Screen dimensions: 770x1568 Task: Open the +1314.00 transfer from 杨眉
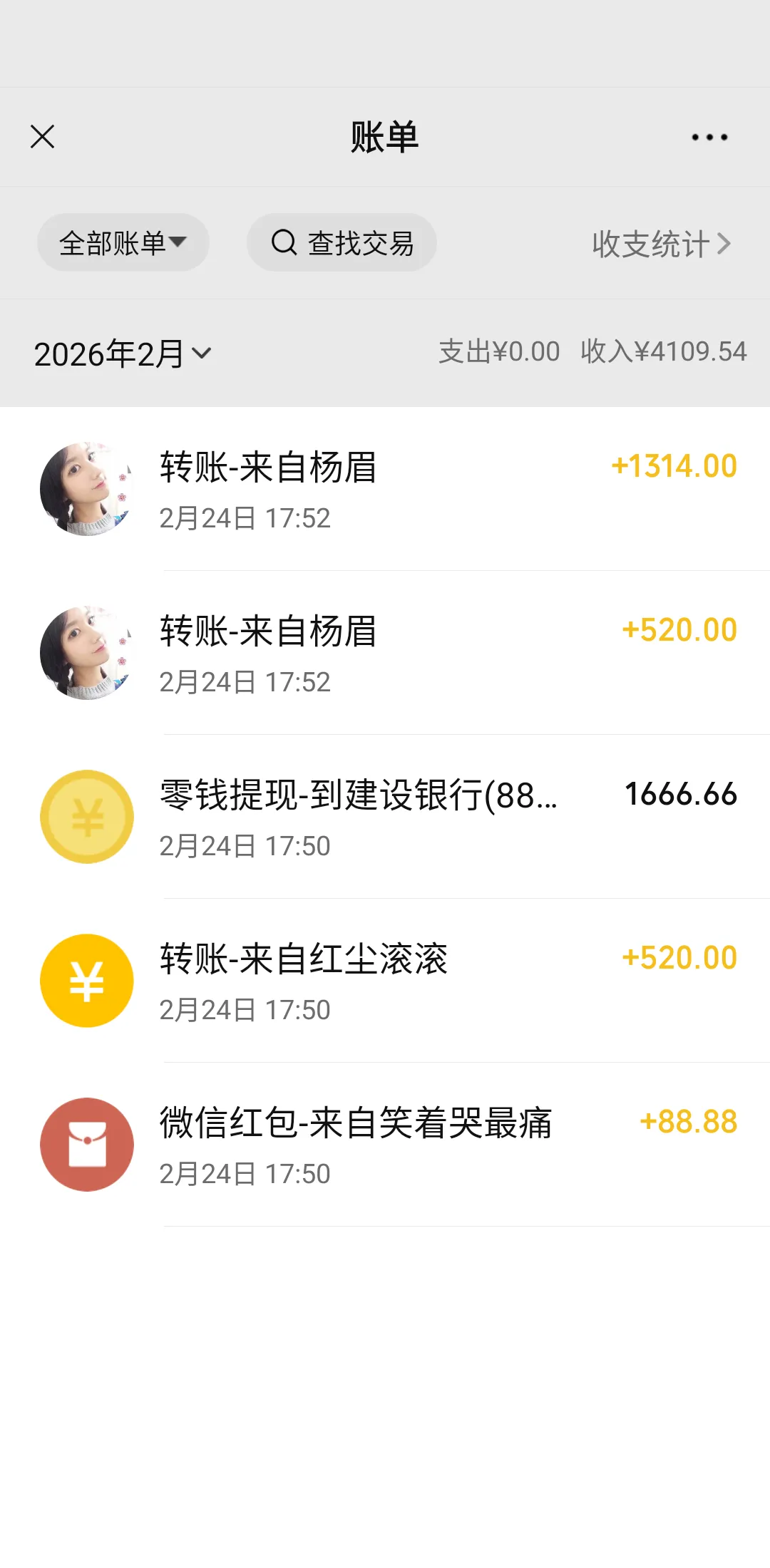point(385,489)
